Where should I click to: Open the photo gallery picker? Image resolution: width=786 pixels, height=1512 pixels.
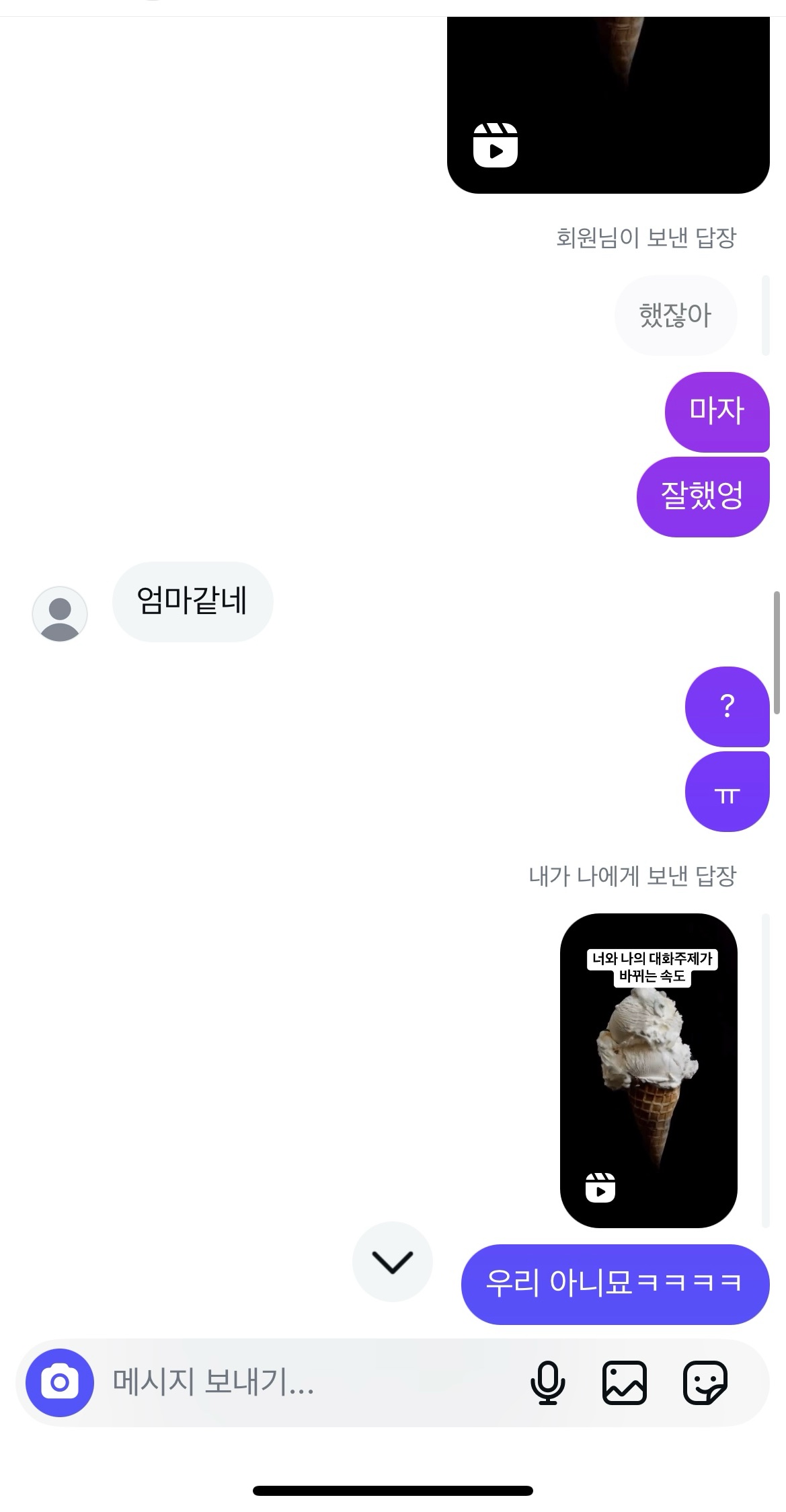[624, 1383]
